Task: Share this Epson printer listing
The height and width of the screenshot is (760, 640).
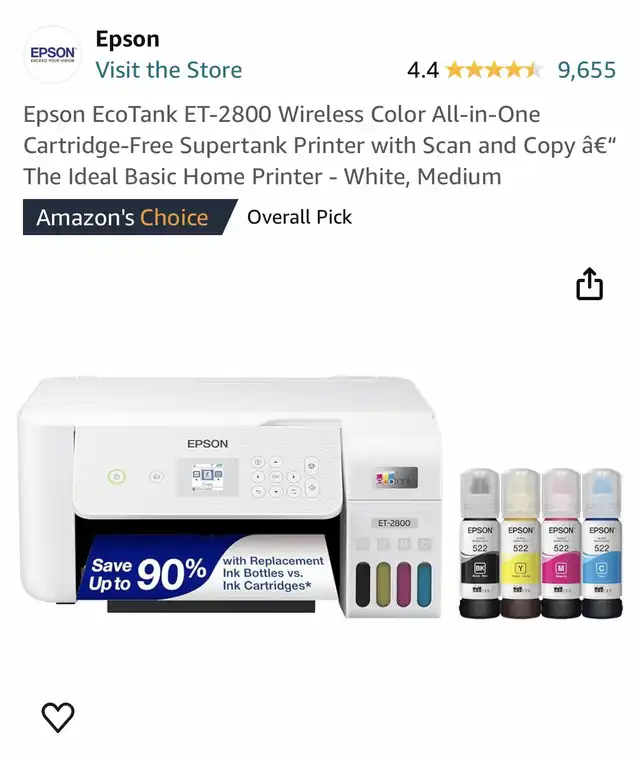Action: click(x=590, y=284)
